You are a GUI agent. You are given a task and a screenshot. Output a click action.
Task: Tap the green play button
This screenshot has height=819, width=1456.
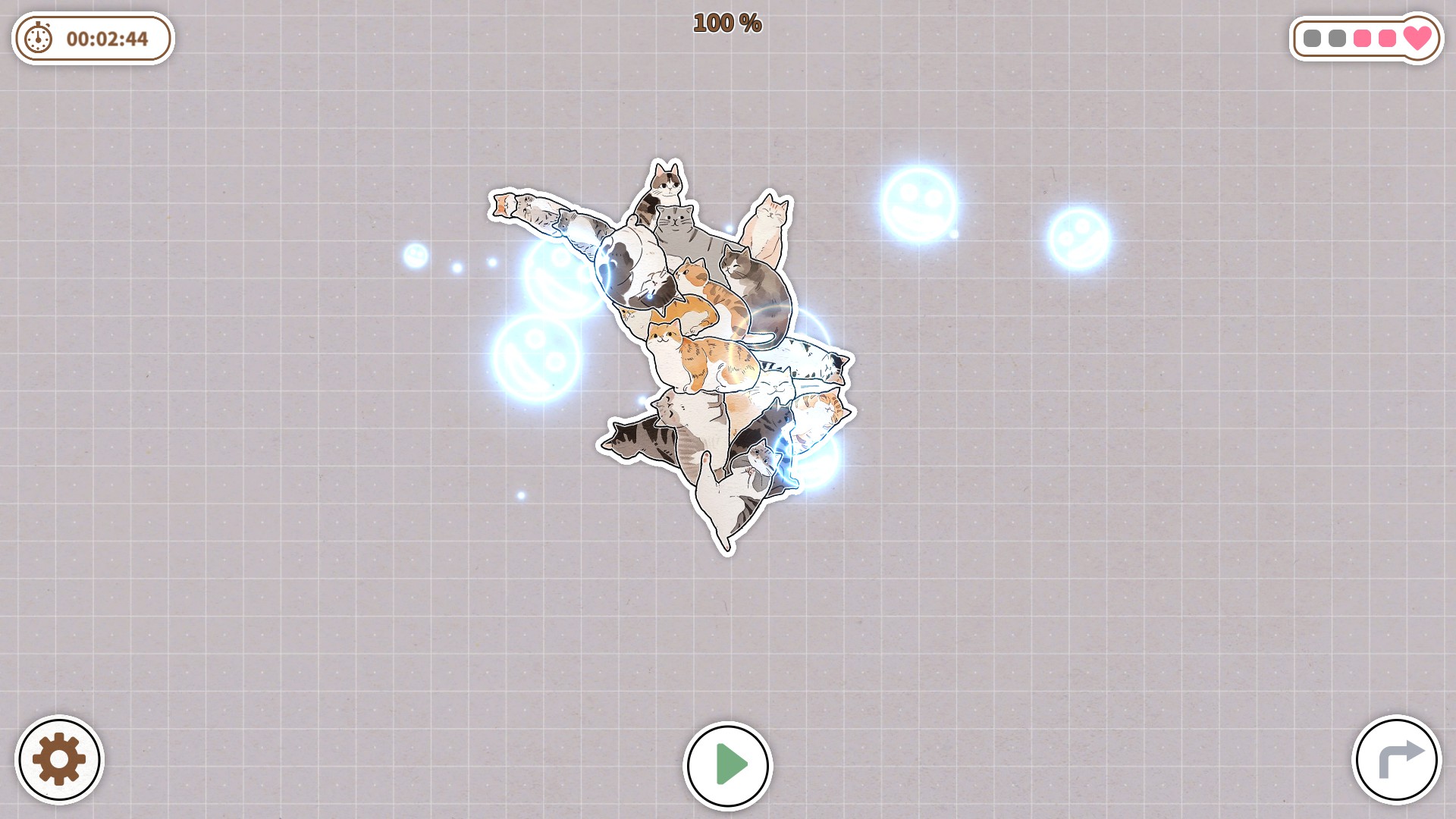click(728, 765)
